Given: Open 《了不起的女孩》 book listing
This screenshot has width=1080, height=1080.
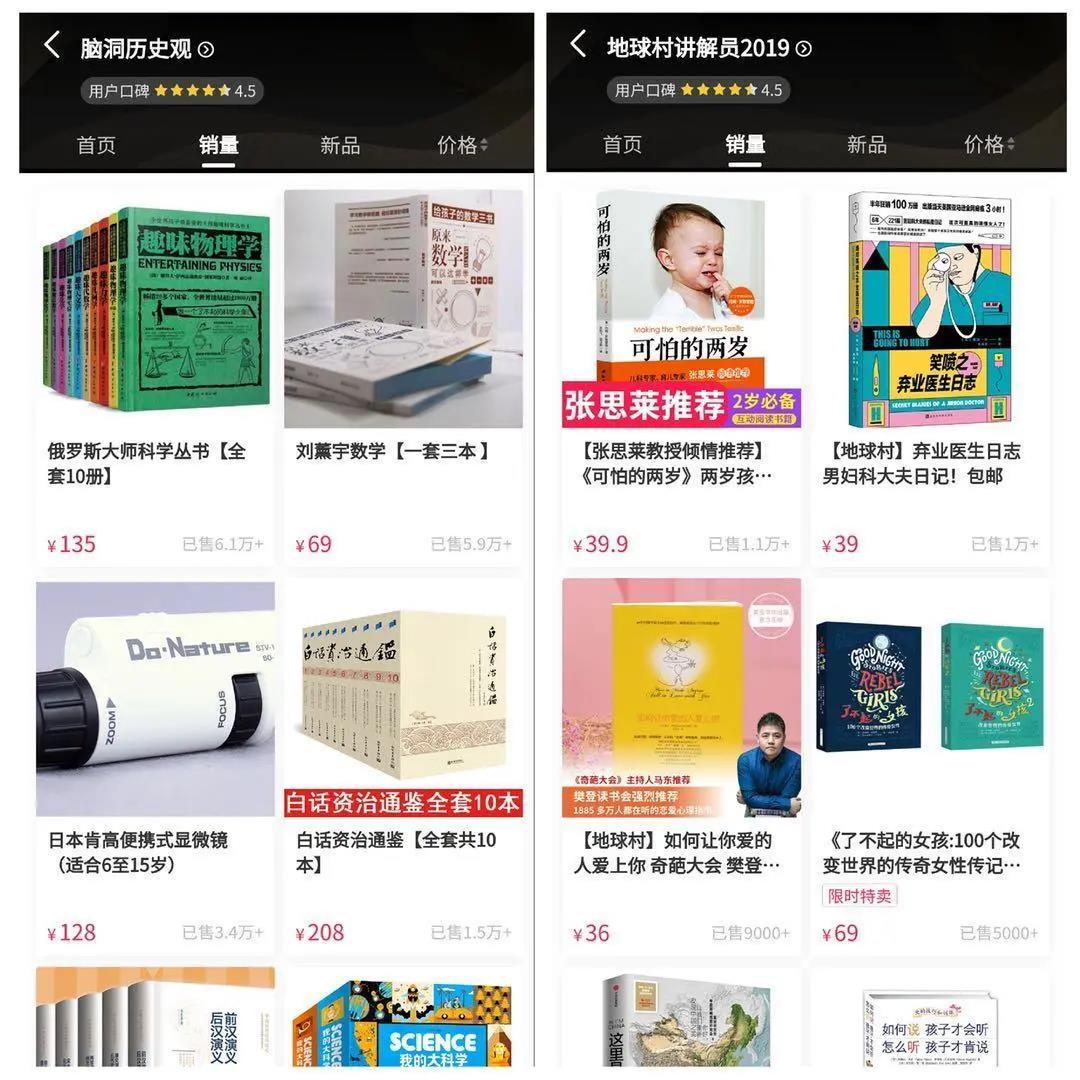Looking at the screenshot, I should pos(929,700).
